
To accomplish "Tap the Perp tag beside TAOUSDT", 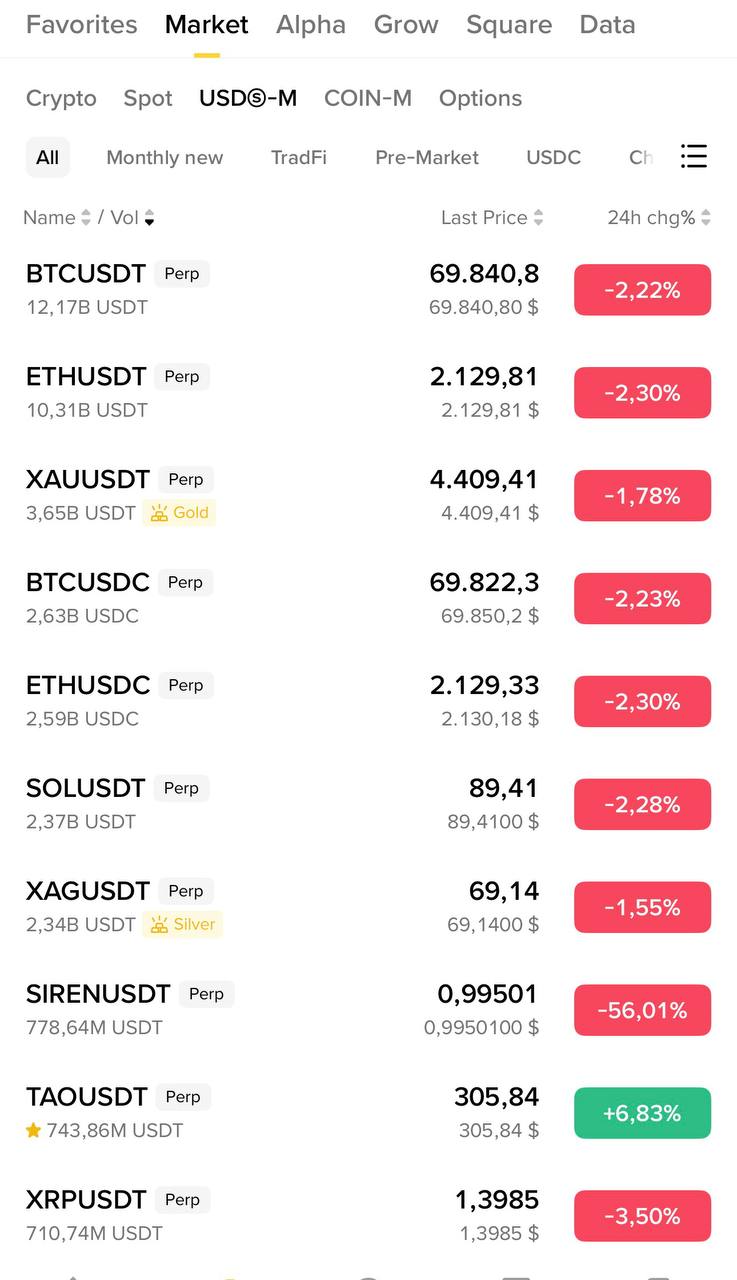I will [183, 1097].
